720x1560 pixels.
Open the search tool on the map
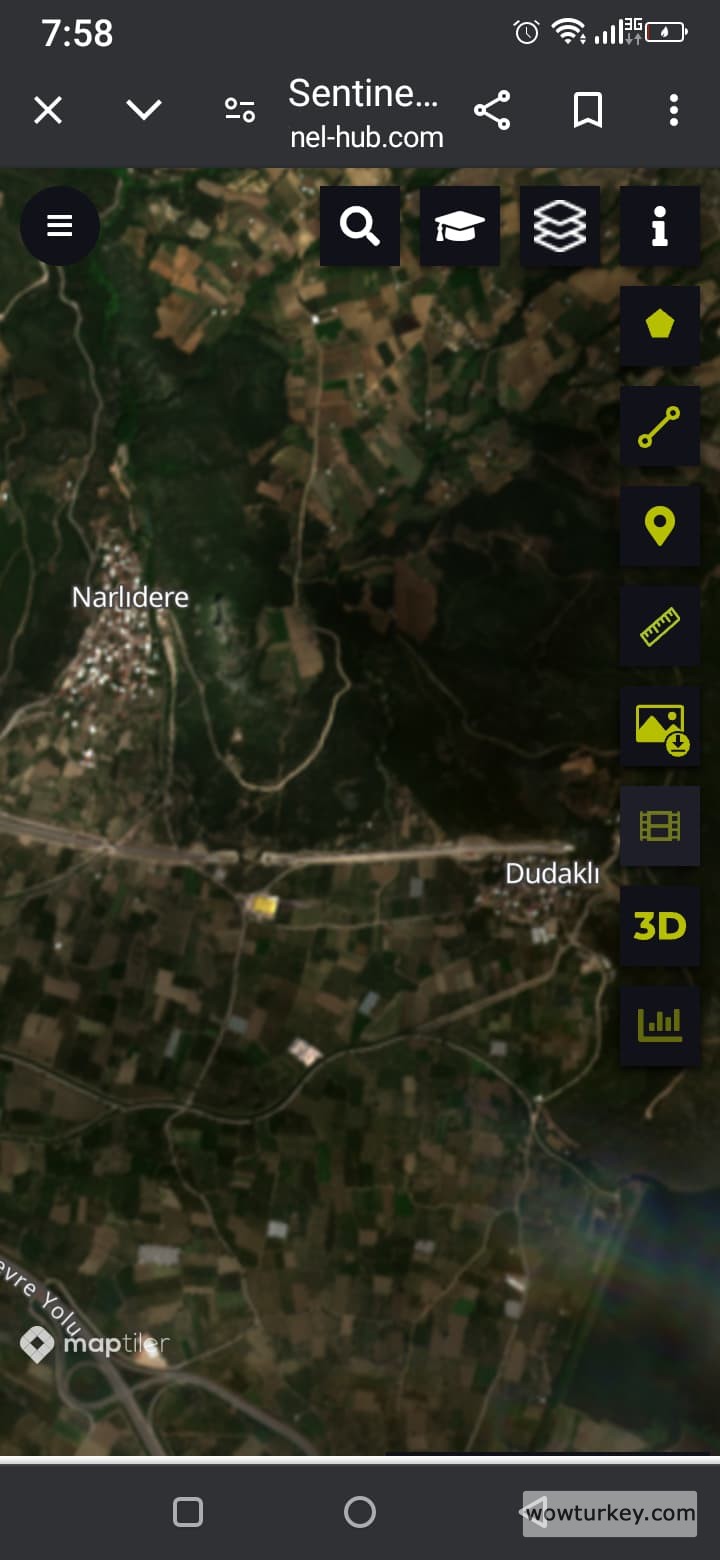(x=359, y=226)
